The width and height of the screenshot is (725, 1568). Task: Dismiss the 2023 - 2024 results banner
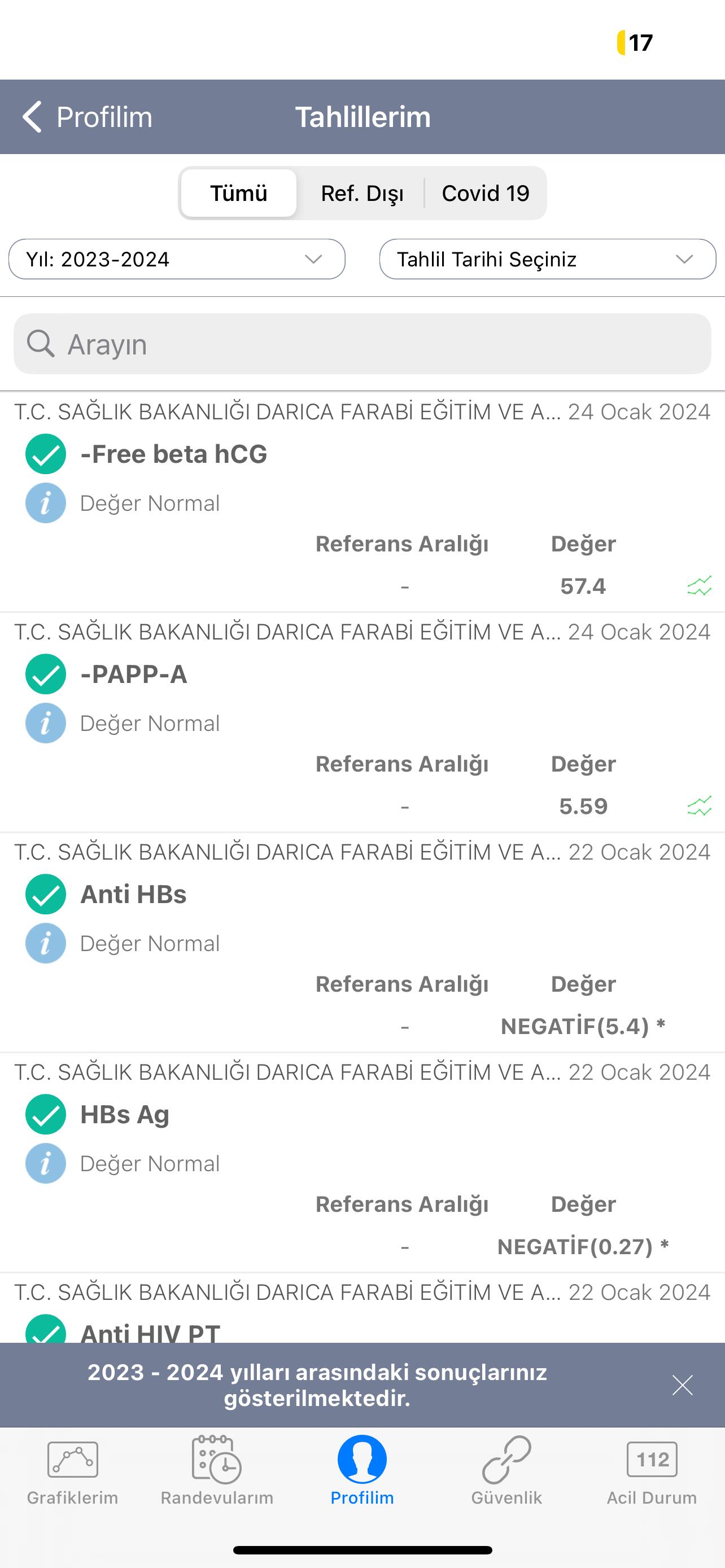(x=683, y=1385)
